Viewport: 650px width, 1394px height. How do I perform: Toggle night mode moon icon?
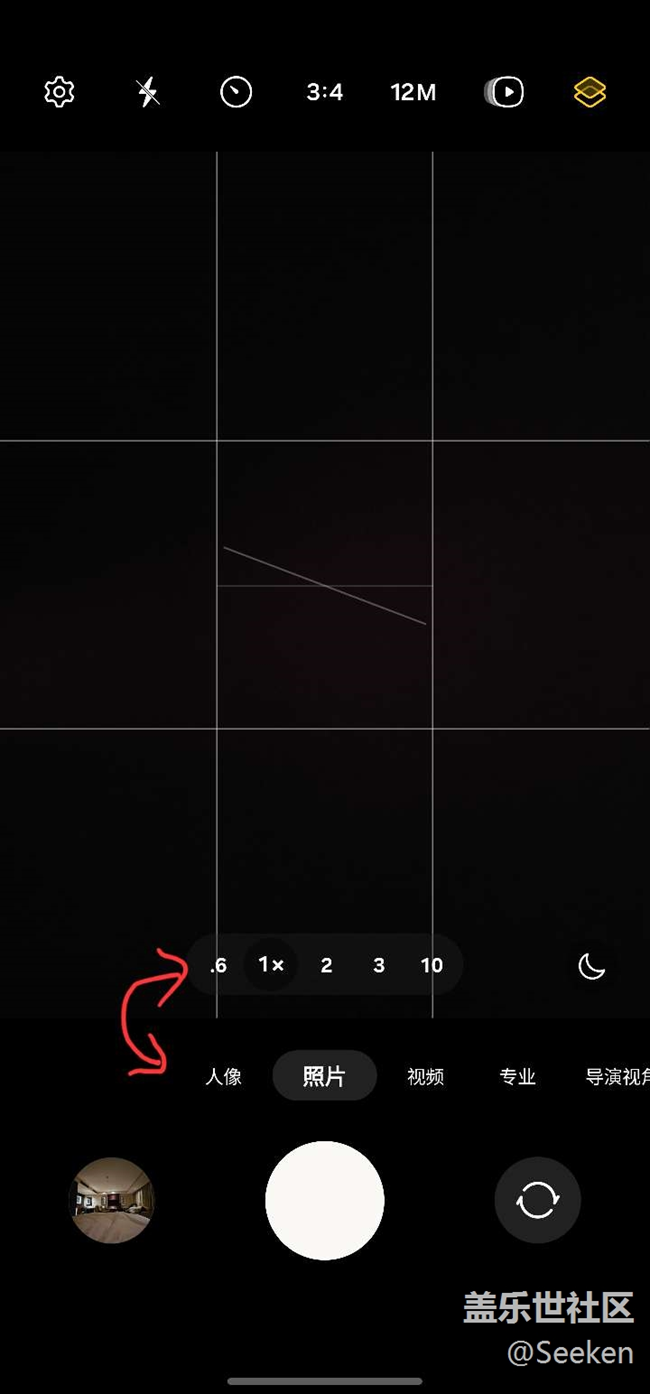tap(592, 966)
